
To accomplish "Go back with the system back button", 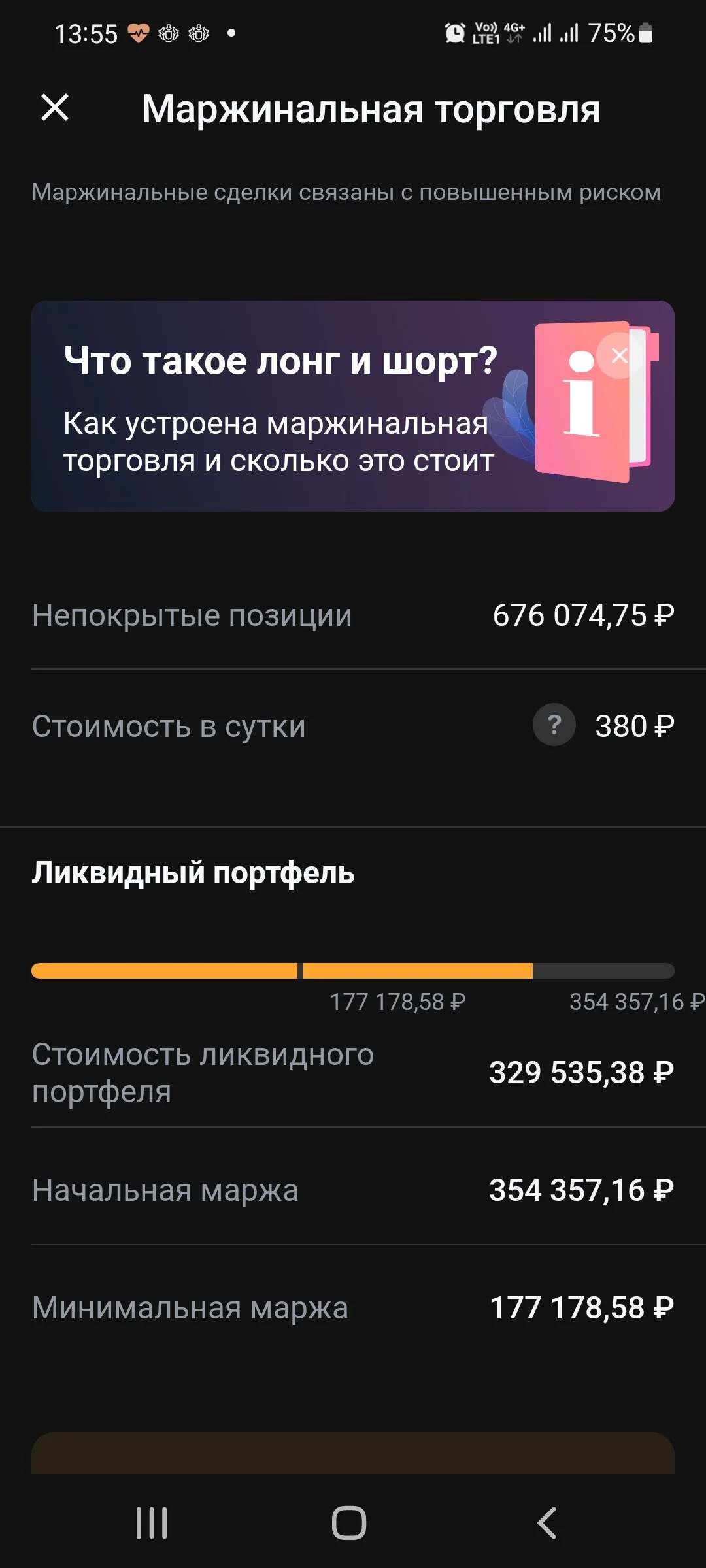I will tap(546, 1523).
